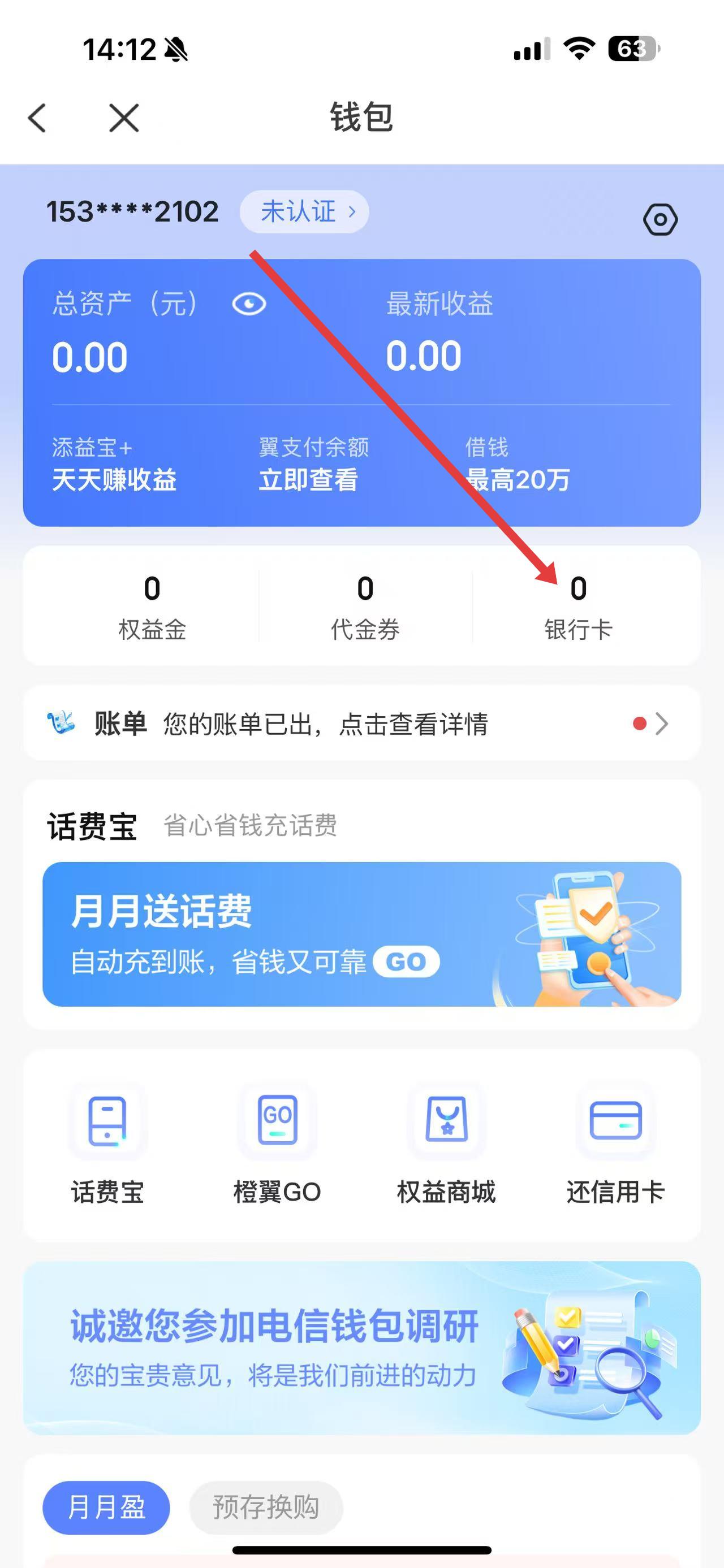This screenshot has width=724, height=1568.
Task: View 翼支付余额 立即查看
Action: (x=313, y=465)
